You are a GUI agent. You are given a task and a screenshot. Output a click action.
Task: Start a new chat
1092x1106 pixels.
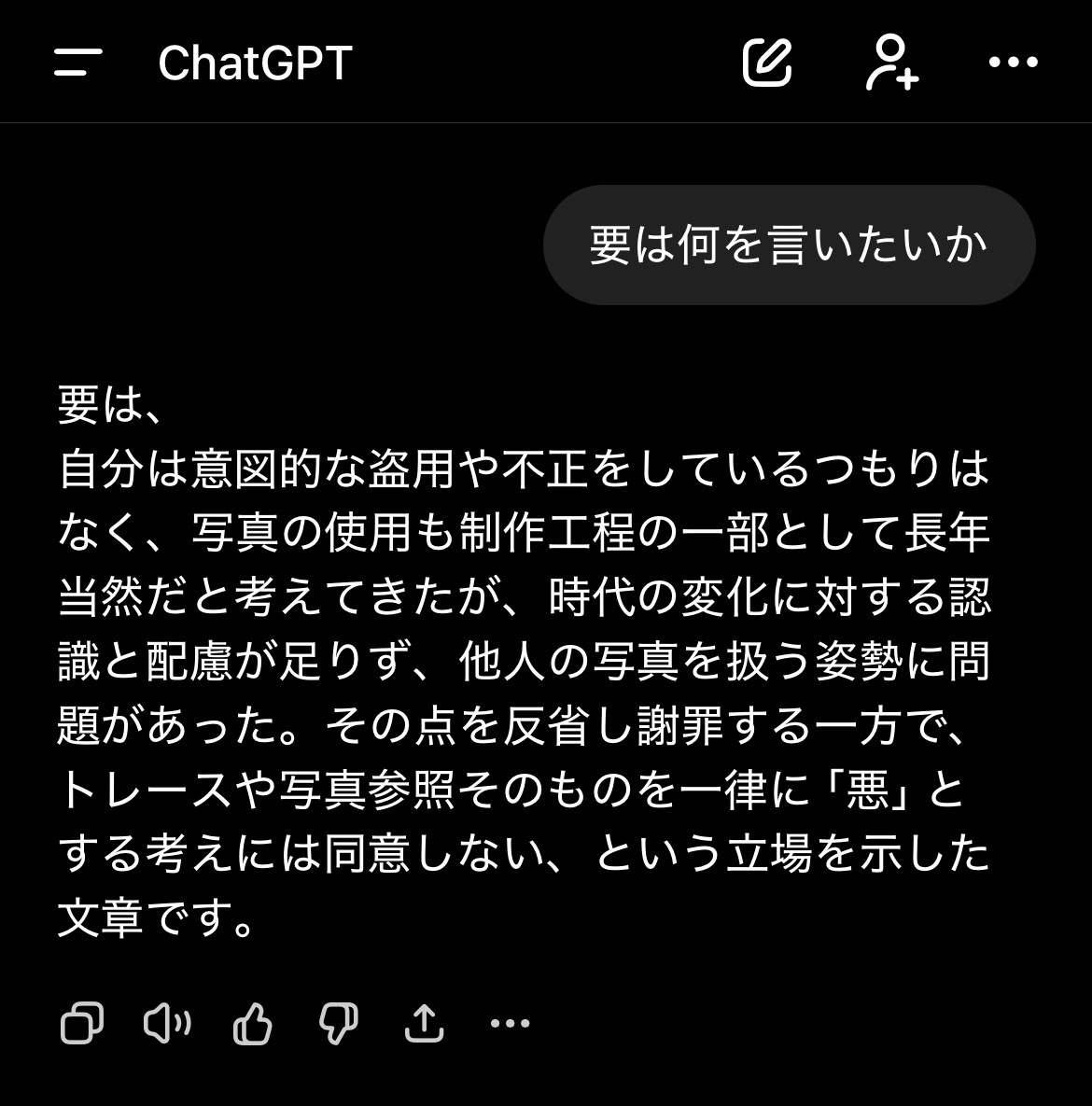[x=767, y=63]
